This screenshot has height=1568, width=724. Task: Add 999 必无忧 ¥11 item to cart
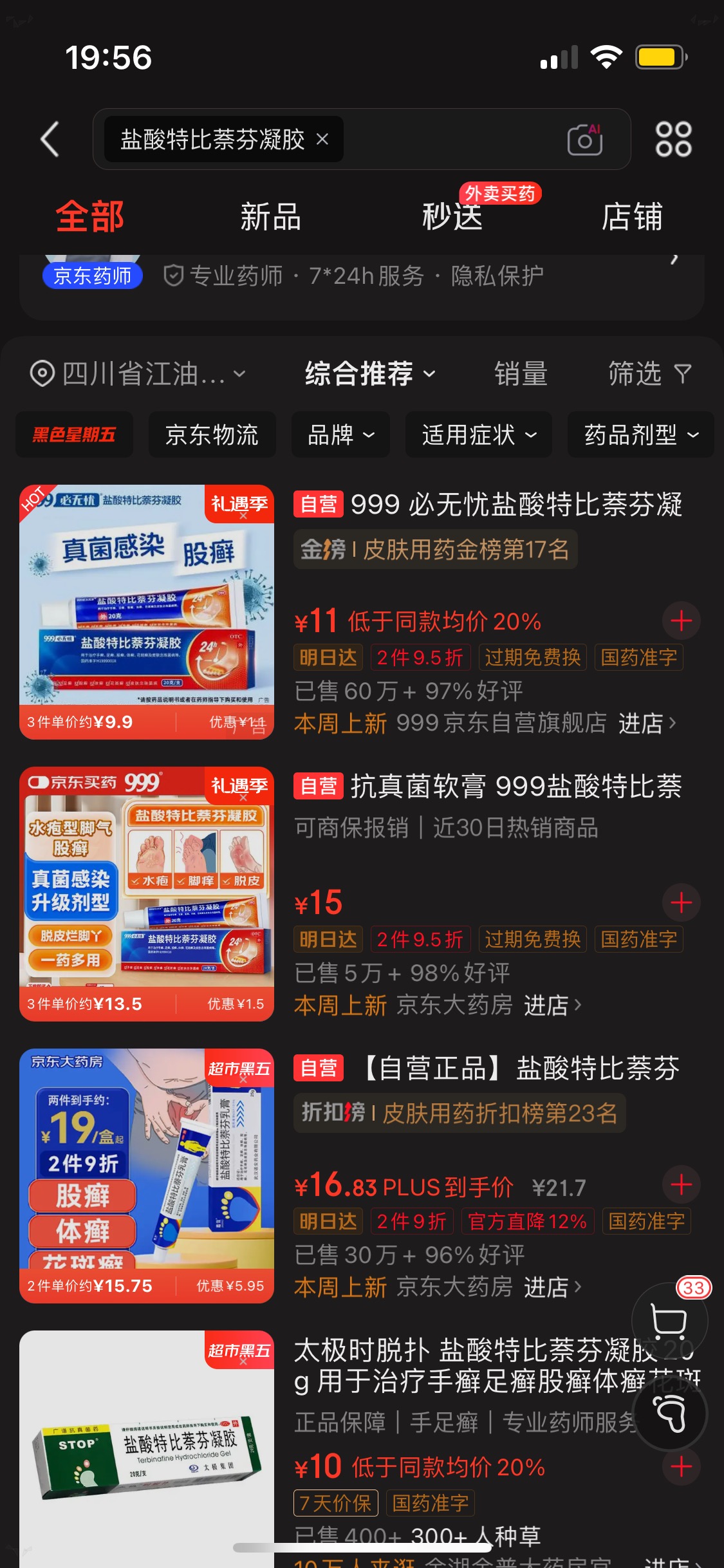[681, 621]
